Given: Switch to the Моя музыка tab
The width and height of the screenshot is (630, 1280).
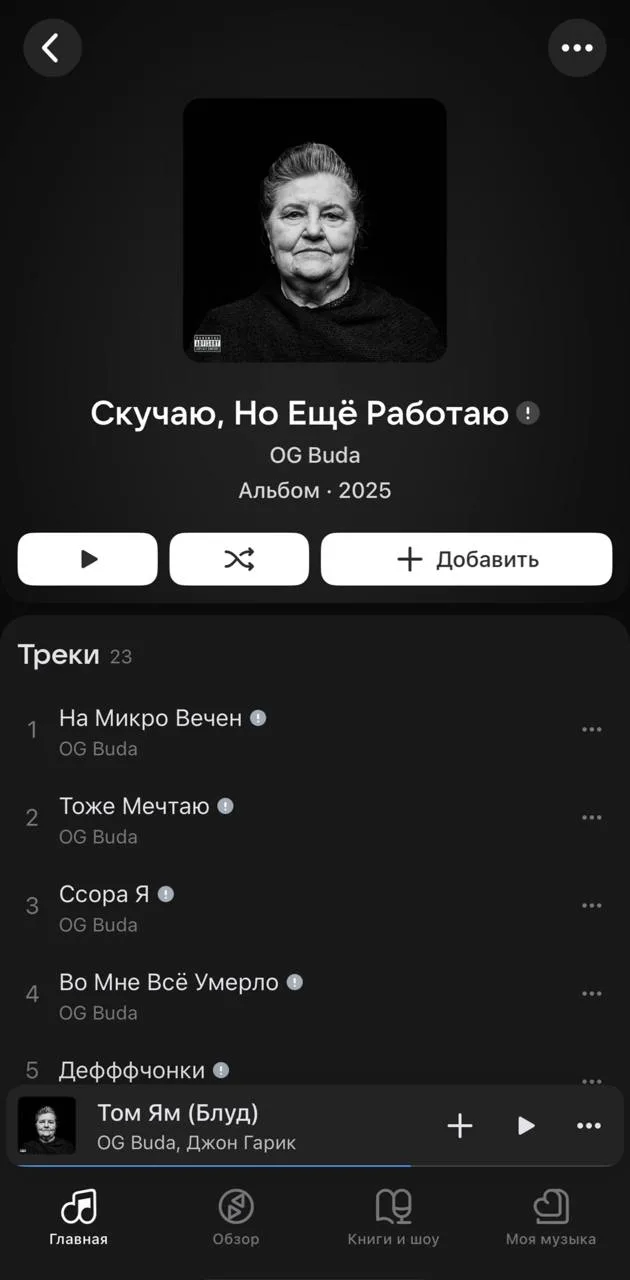Looking at the screenshot, I should tap(551, 1217).
